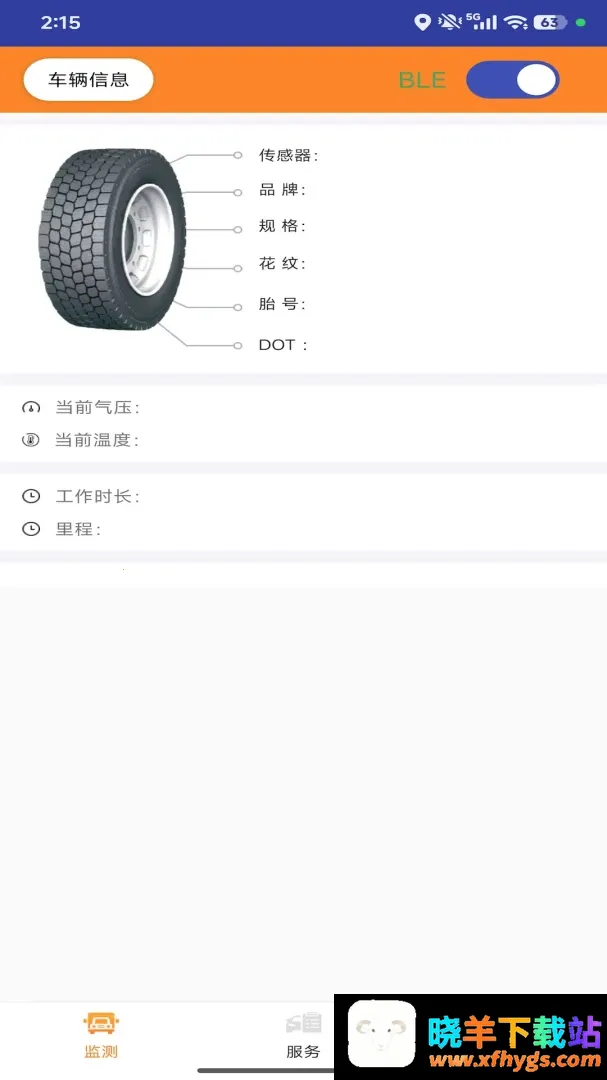Toggle the BLE switch off
The height and width of the screenshot is (1080, 607).
(x=513, y=80)
